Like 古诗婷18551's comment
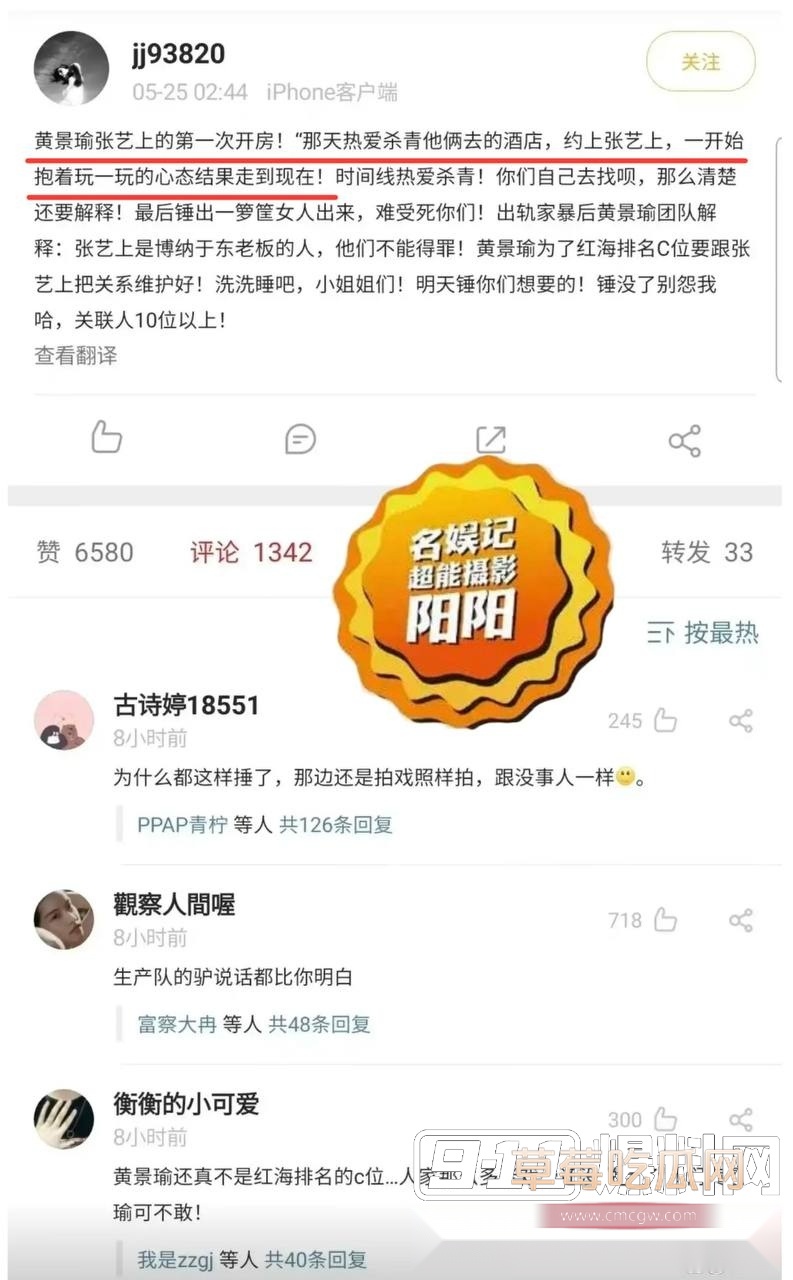 [665, 721]
